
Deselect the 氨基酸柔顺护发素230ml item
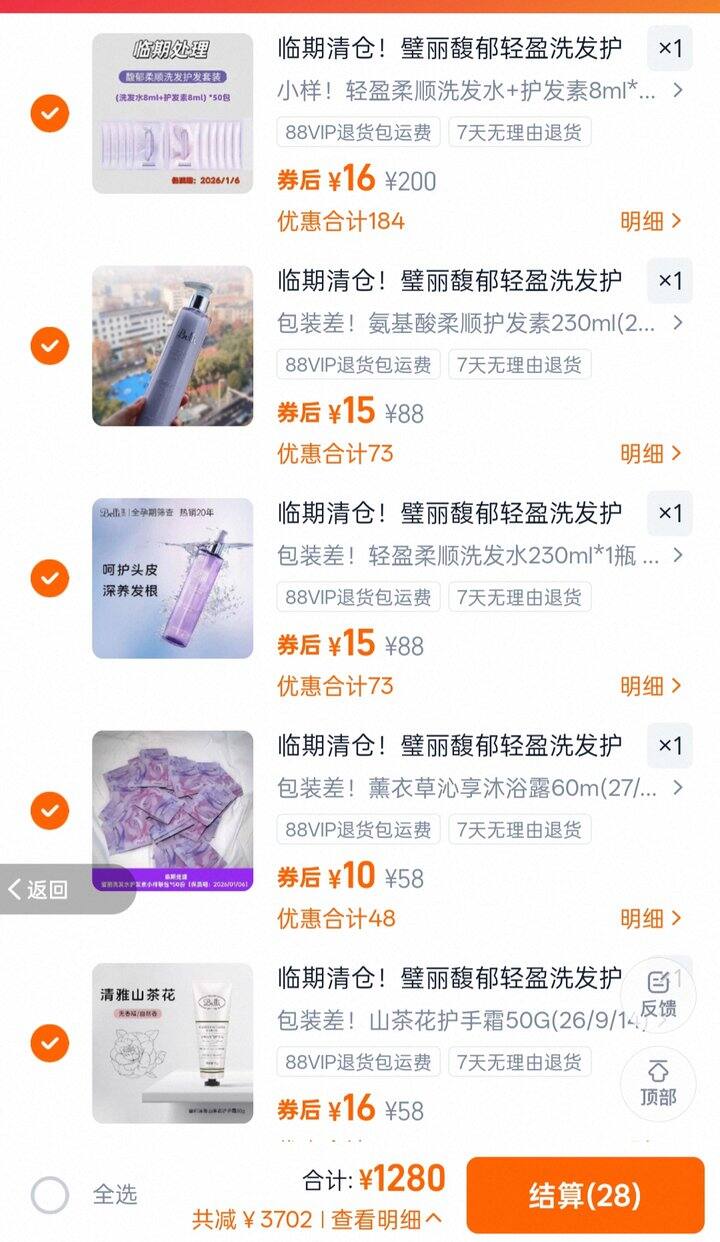[50, 346]
